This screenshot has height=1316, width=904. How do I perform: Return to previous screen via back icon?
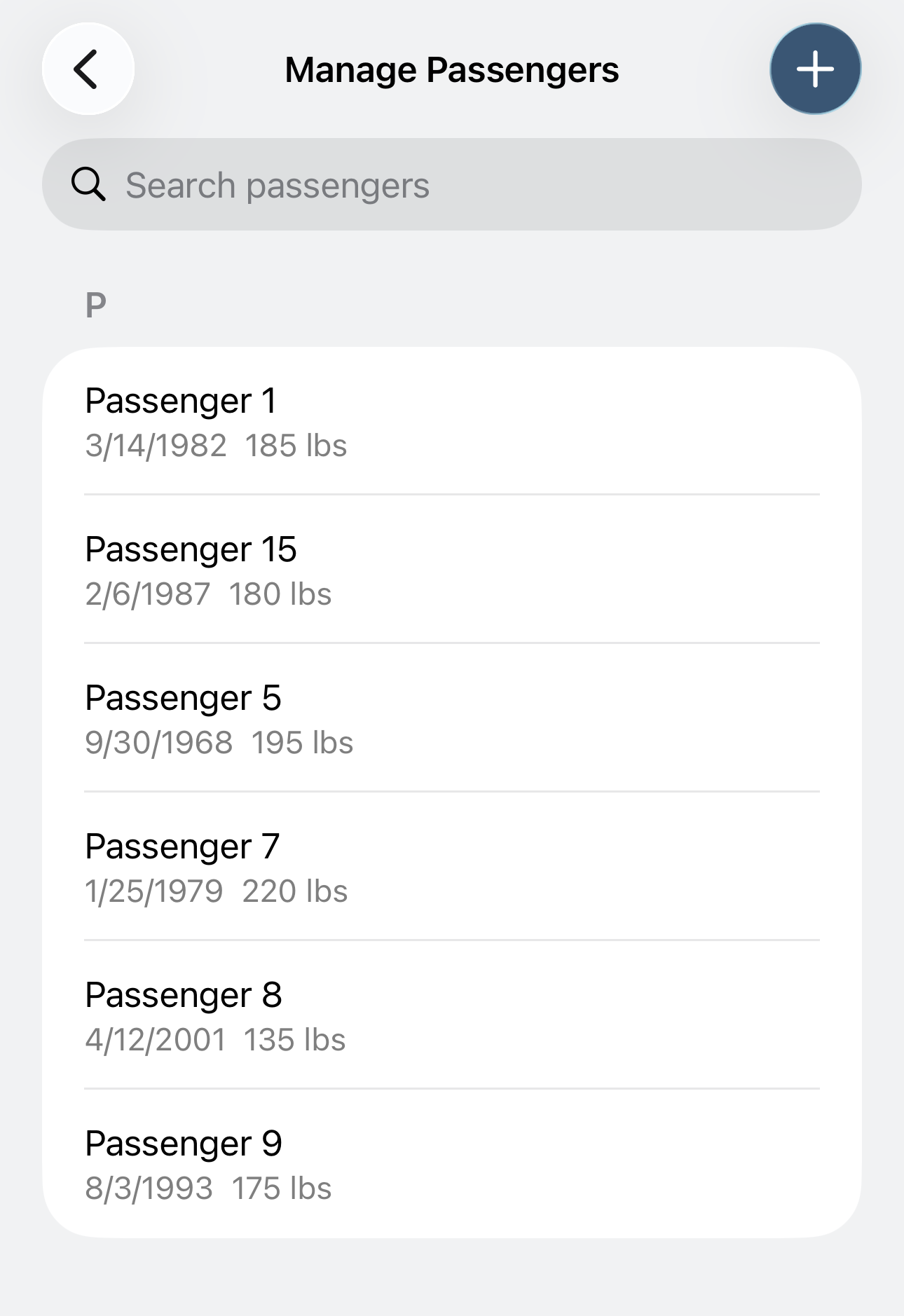point(87,69)
